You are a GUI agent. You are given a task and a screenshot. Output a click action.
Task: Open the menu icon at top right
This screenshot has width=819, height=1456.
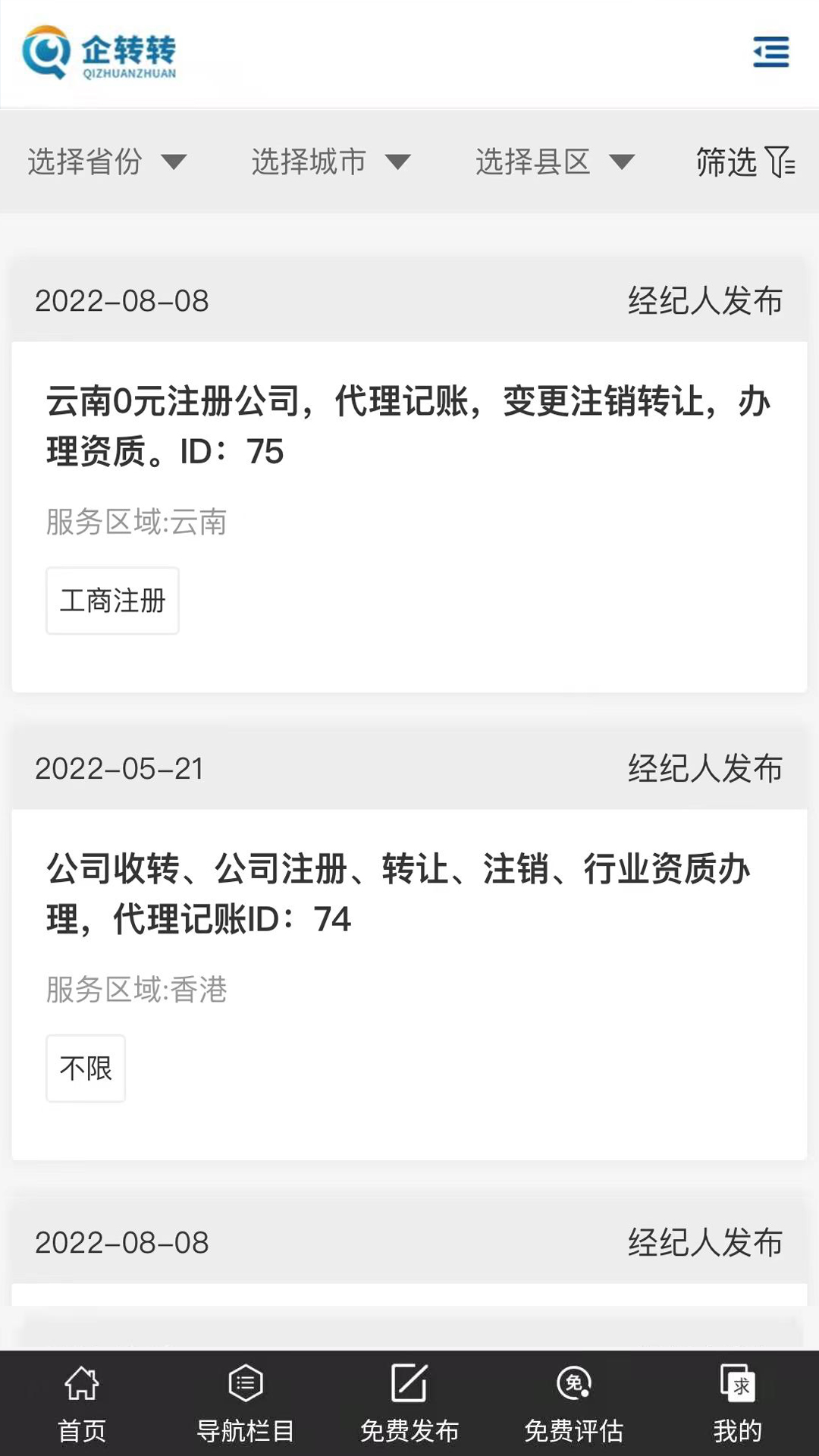pyautogui.click(x=771, y=53)
